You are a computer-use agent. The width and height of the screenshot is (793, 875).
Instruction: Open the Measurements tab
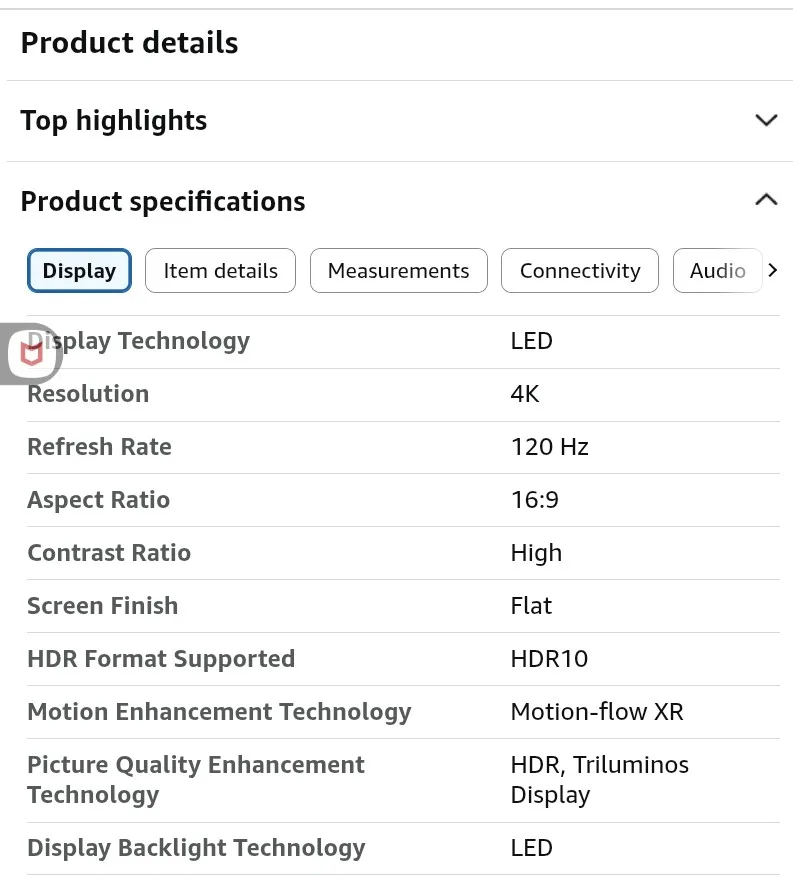click(398, 270)
